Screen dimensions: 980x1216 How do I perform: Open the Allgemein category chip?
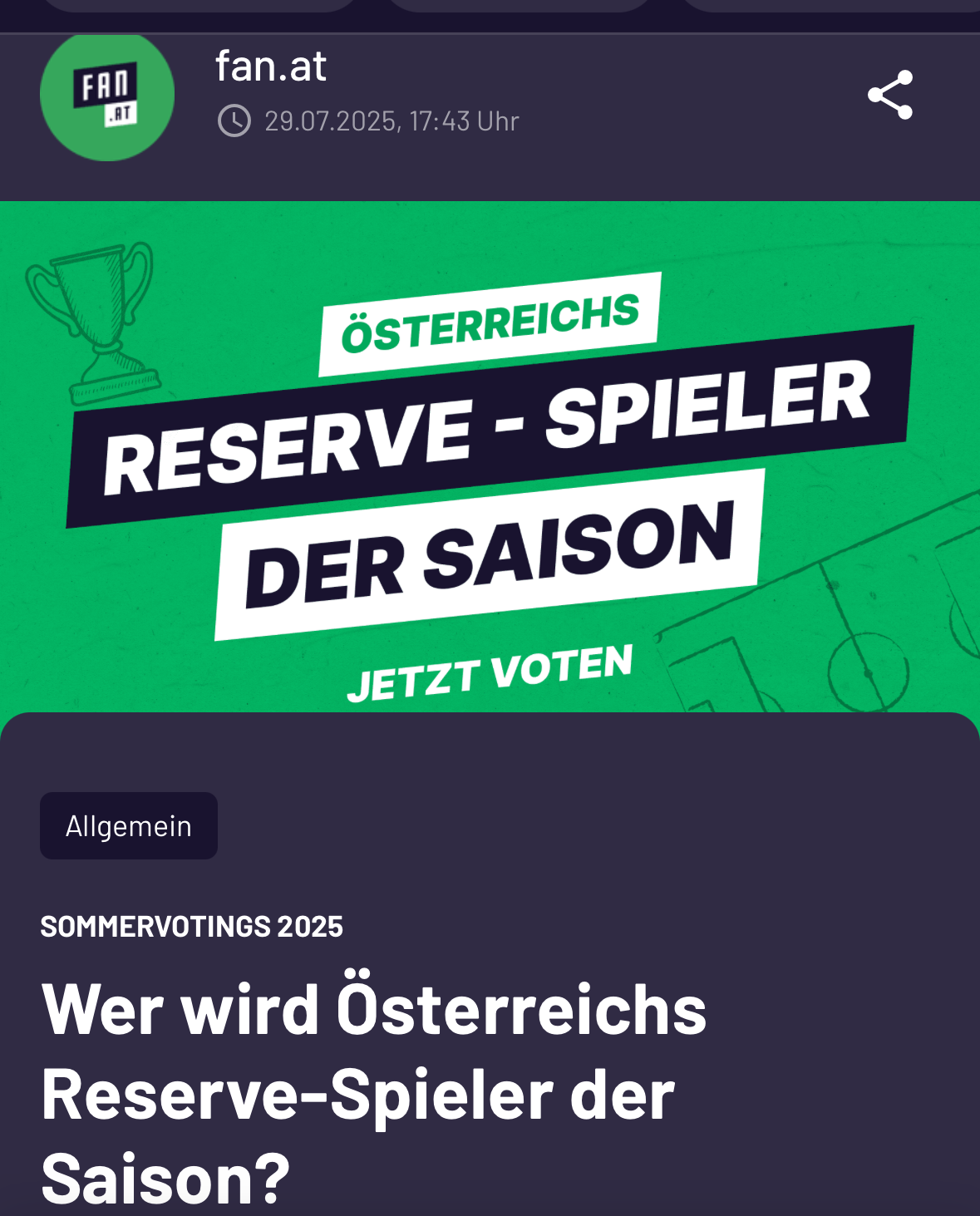point(129,826)
